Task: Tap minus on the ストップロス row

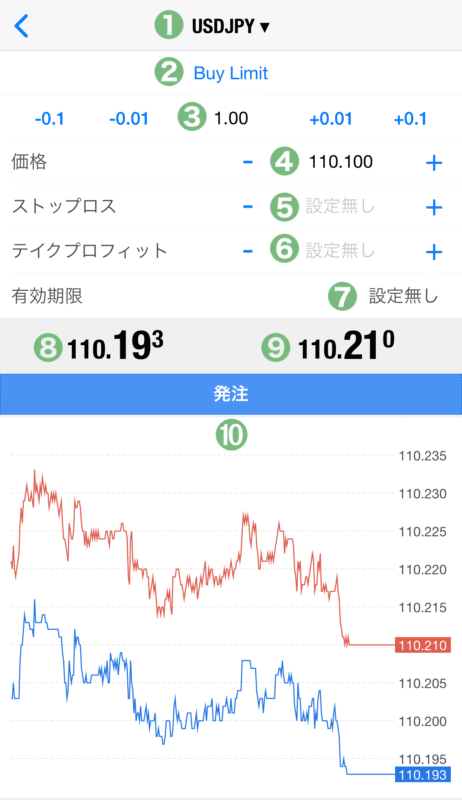Action: (x=248, y=207)
